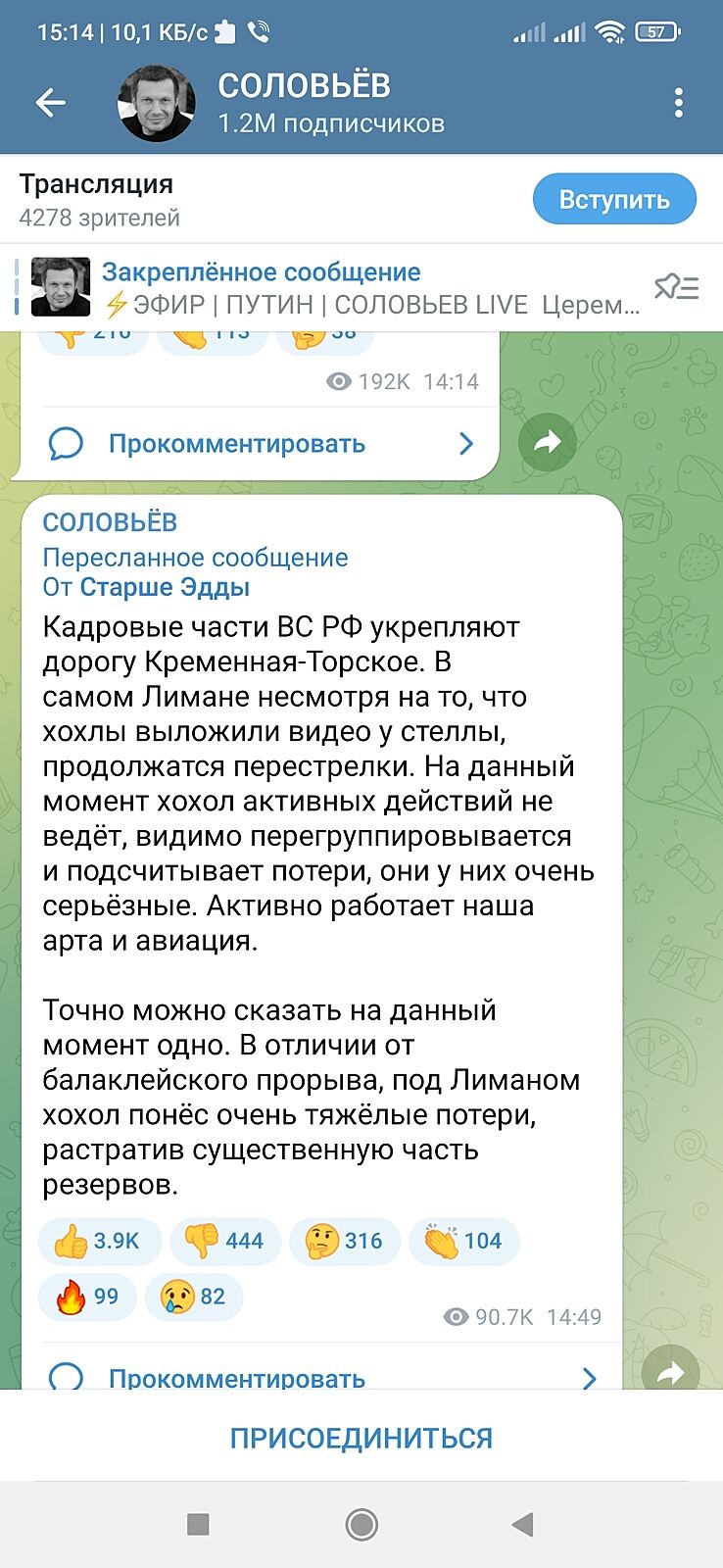This screenshot has width=723, height=1568.
Task: React with crying face showing 82
Action: click(x=193, y=1297)
